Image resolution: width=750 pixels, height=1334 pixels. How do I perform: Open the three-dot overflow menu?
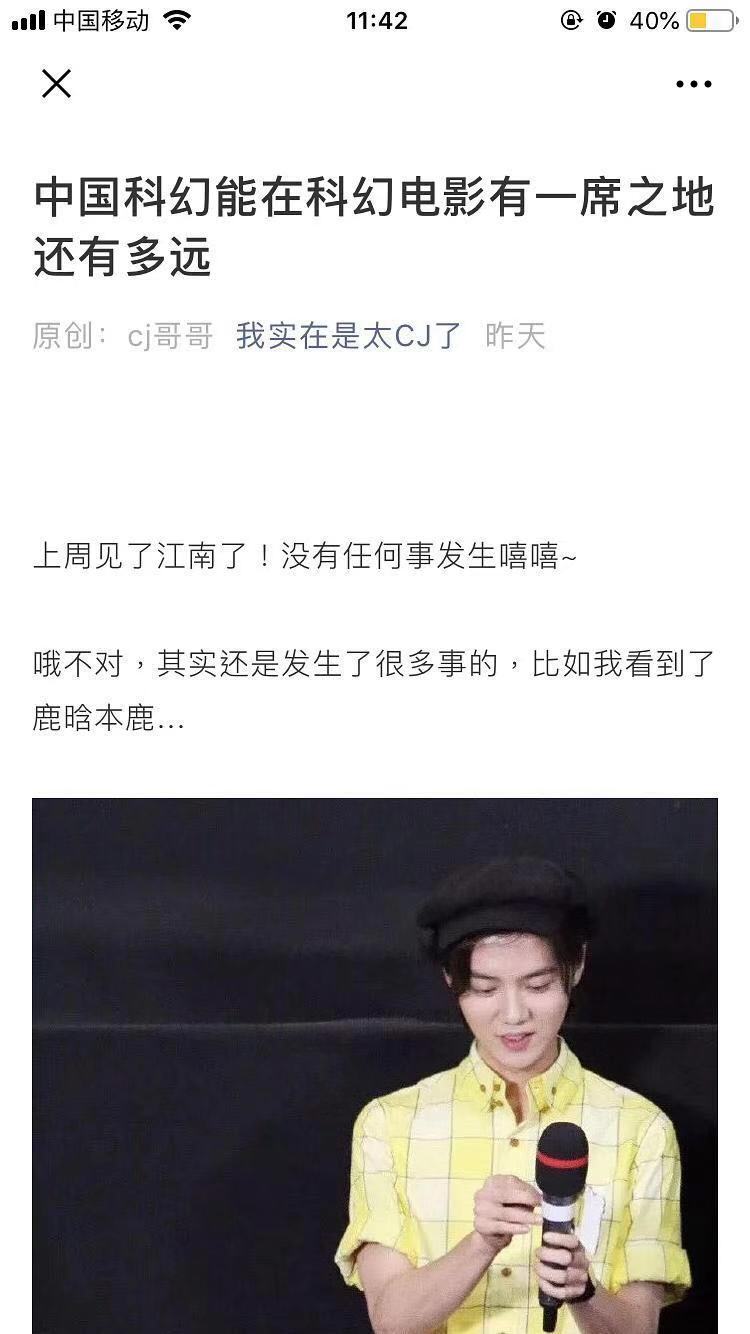[x=693, y=85]
